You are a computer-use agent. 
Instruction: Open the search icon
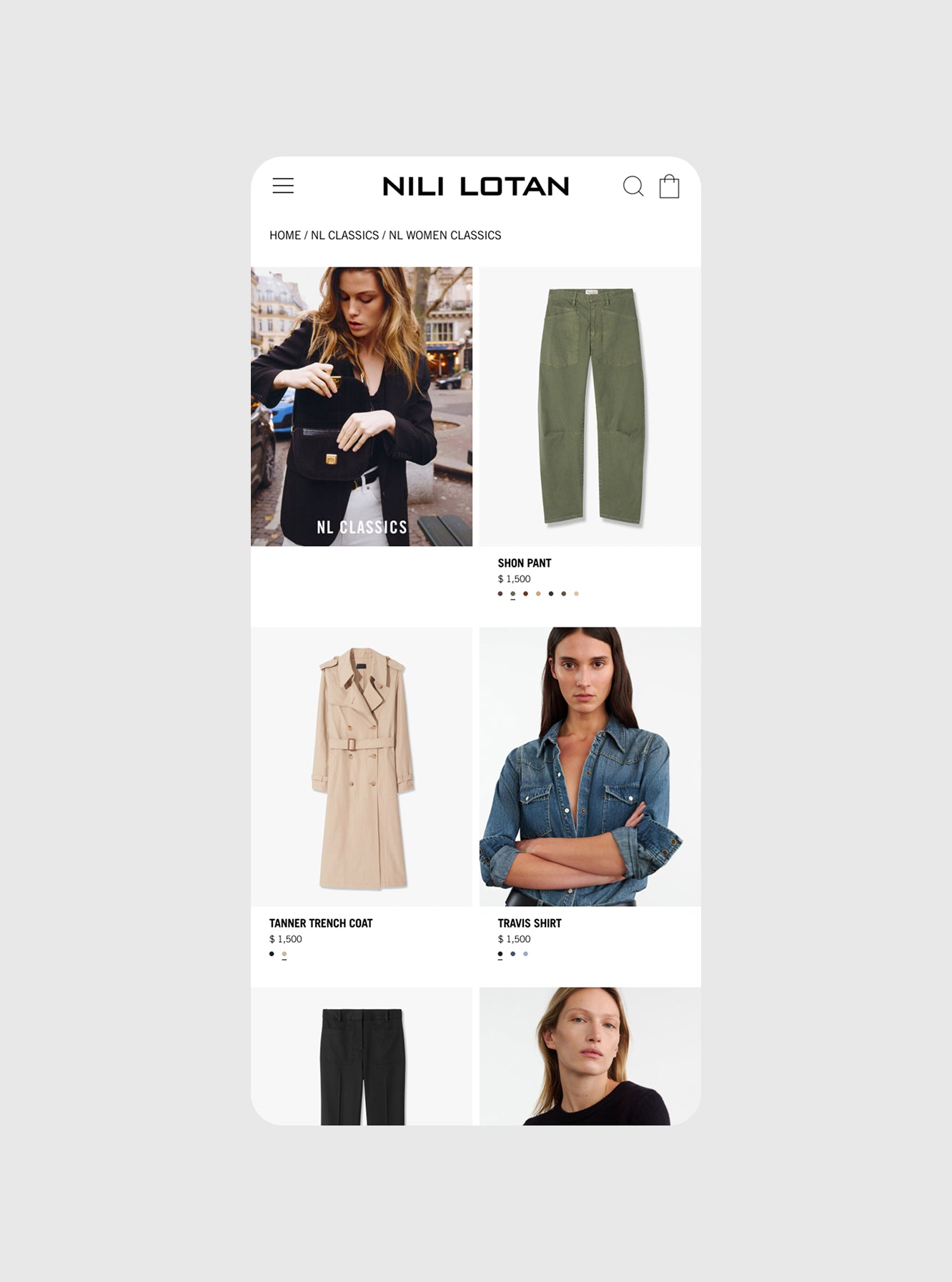tap(633, 186)
